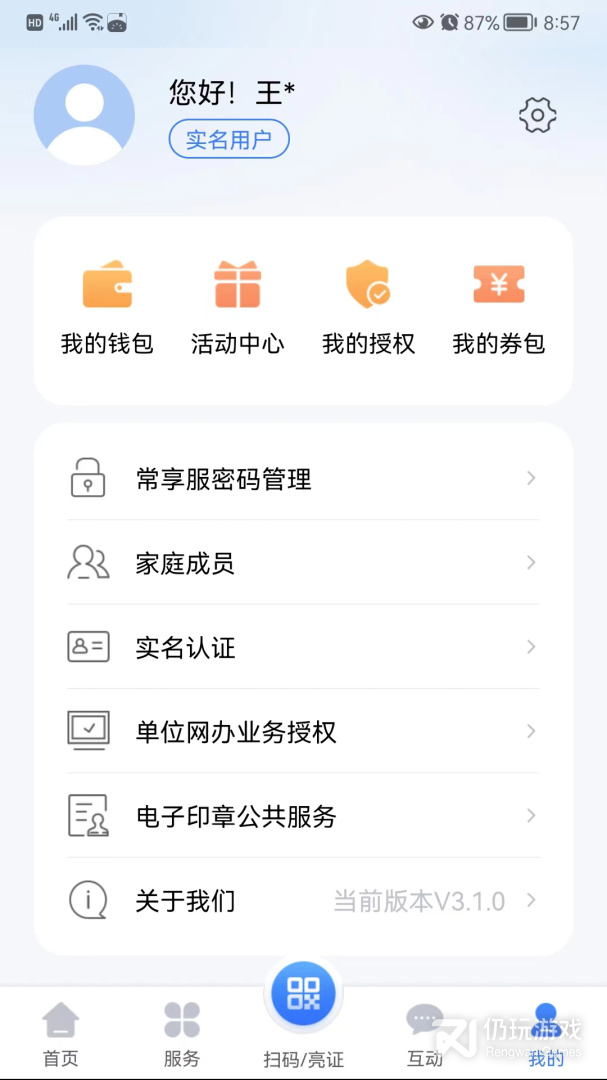The height and width of the screenshot is (1080, 607).
Task: View 我的授权 authorizations
Action: click(368, 308)
